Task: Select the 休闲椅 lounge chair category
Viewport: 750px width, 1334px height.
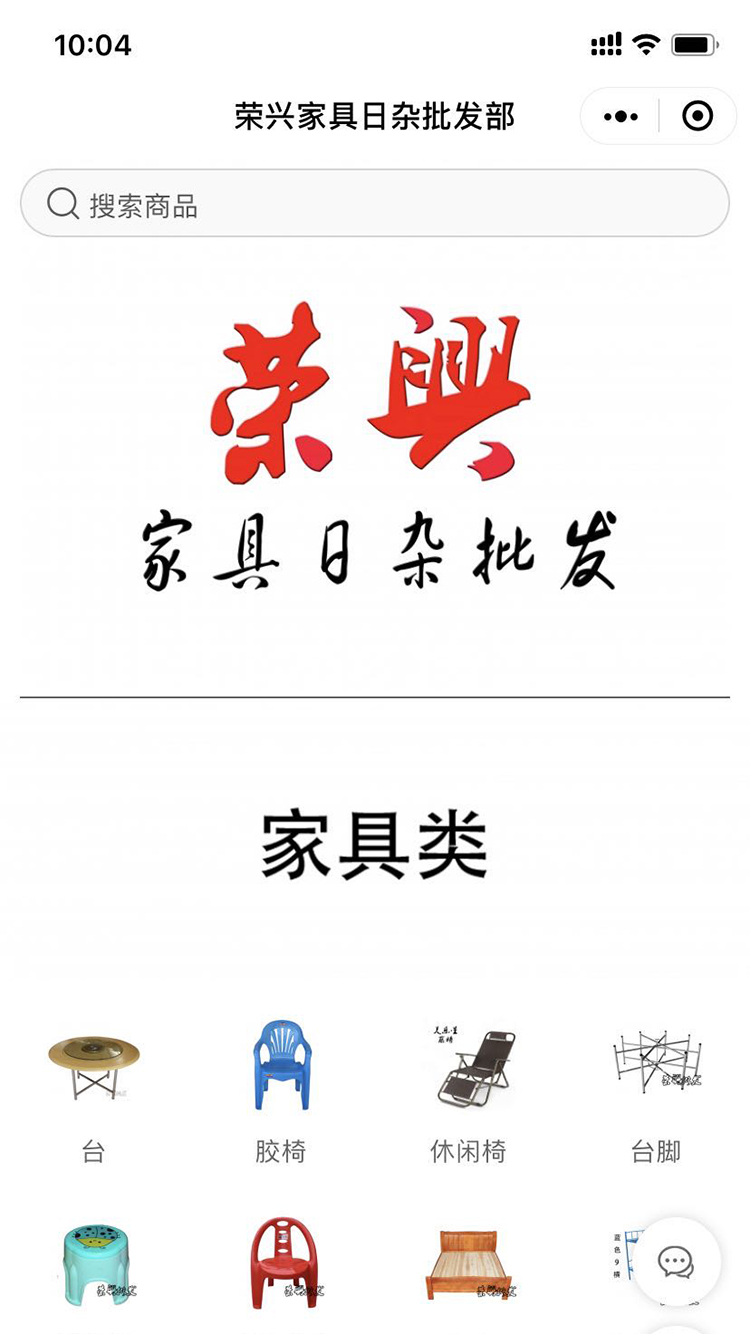Action: [468, 1088]
